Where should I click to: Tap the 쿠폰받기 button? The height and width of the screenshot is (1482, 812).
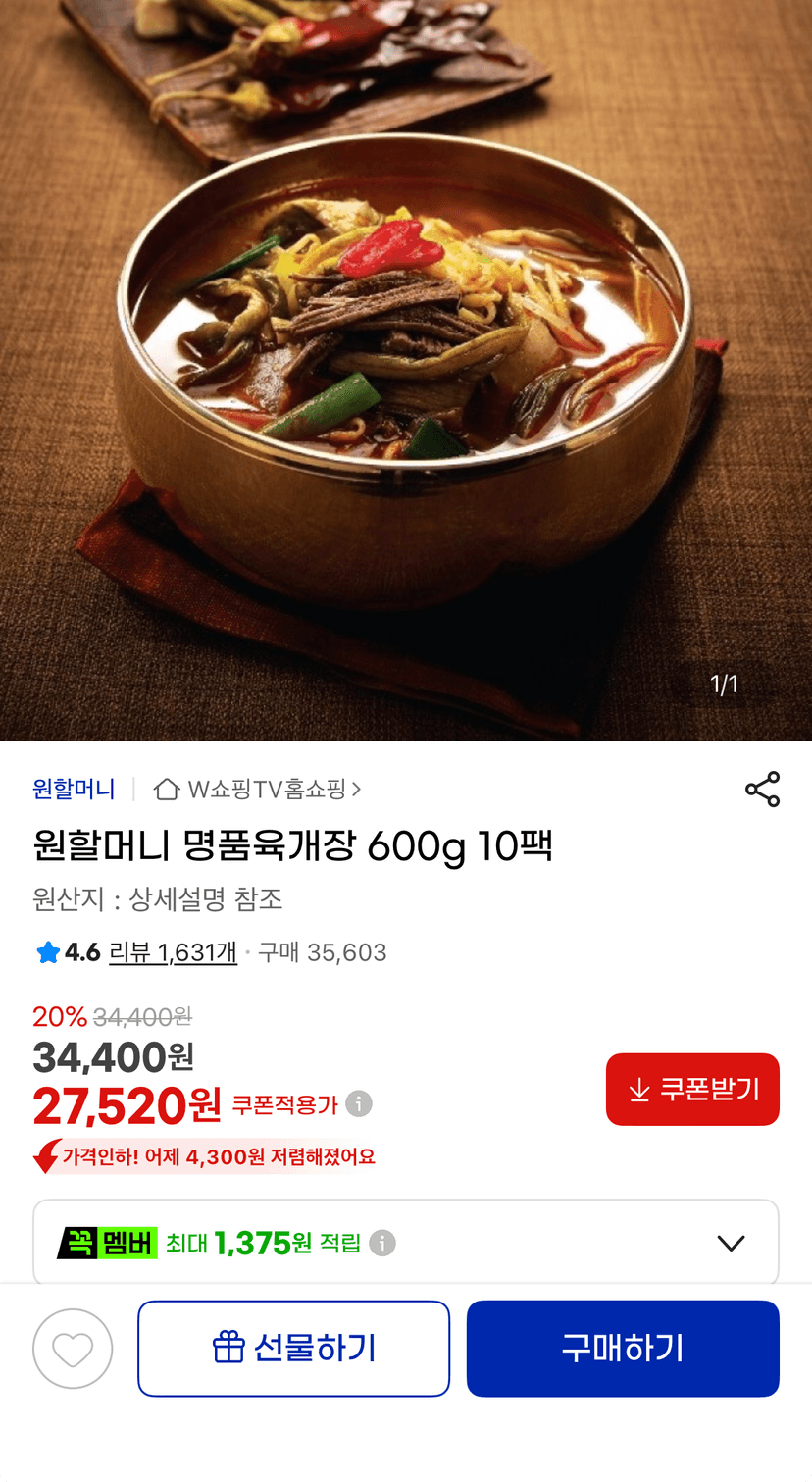(692, 1090)
